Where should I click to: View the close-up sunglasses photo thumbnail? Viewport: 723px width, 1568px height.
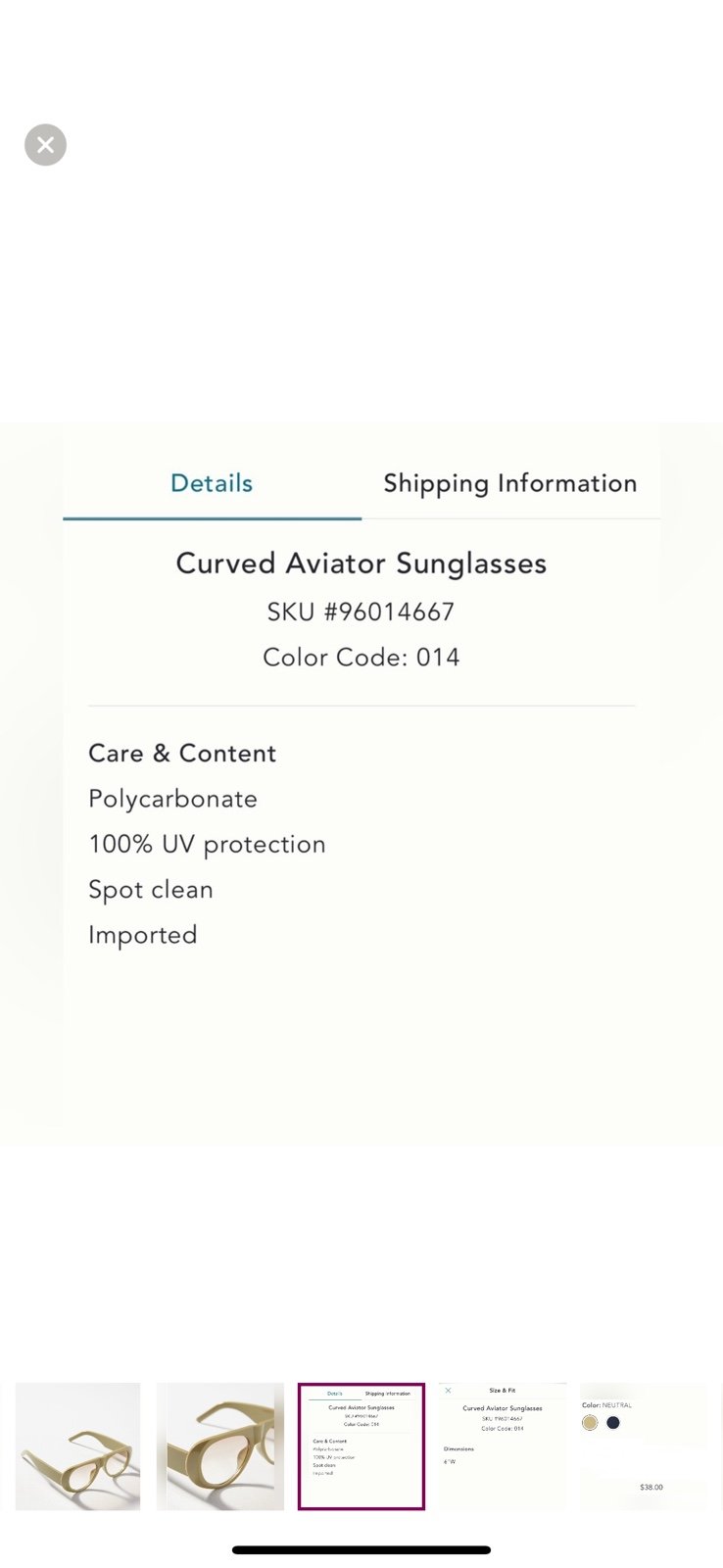(x=220, y=1445)
